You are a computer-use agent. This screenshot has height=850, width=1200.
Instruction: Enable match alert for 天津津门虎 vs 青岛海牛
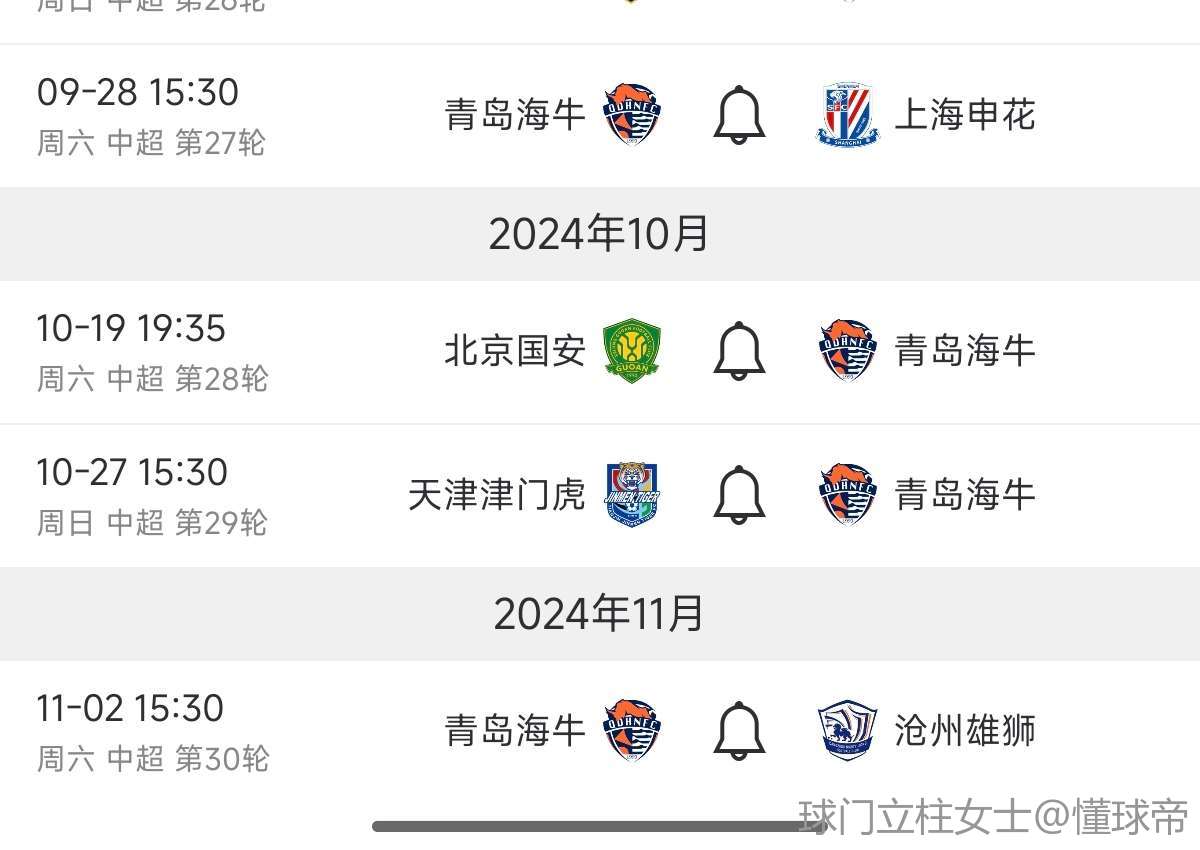739,494
